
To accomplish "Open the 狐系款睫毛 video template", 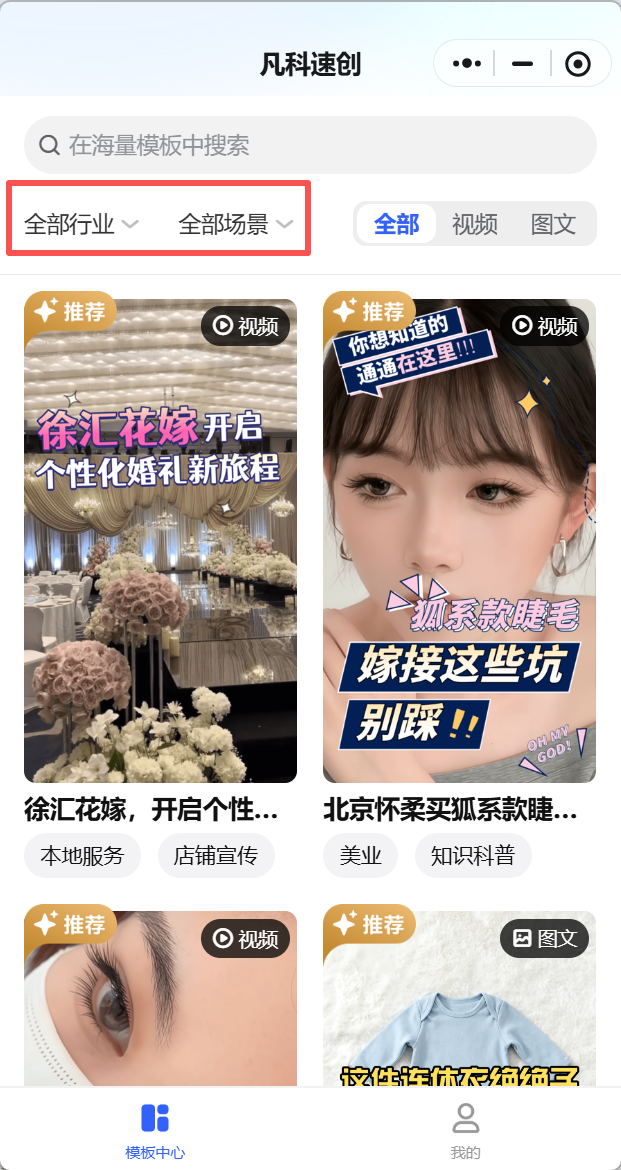I will click(459, 540).
